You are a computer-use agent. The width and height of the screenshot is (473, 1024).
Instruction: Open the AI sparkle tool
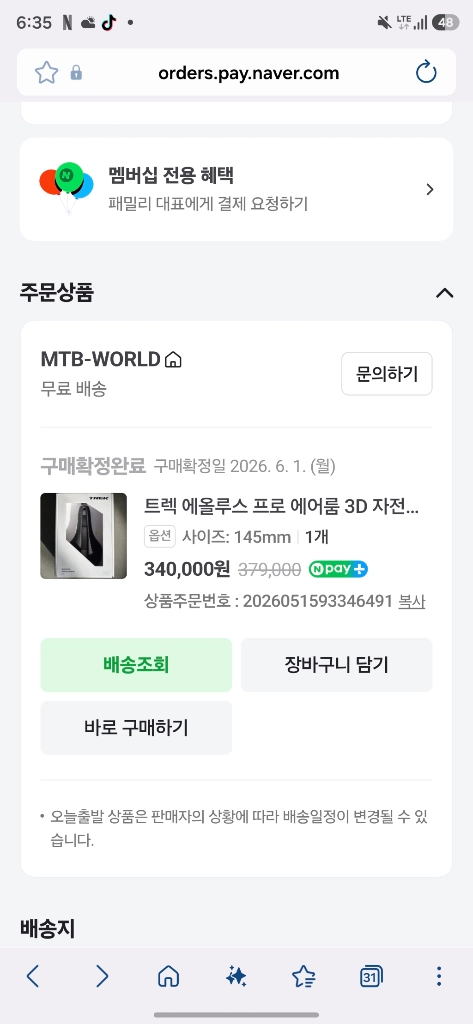(x=236, y=976)
